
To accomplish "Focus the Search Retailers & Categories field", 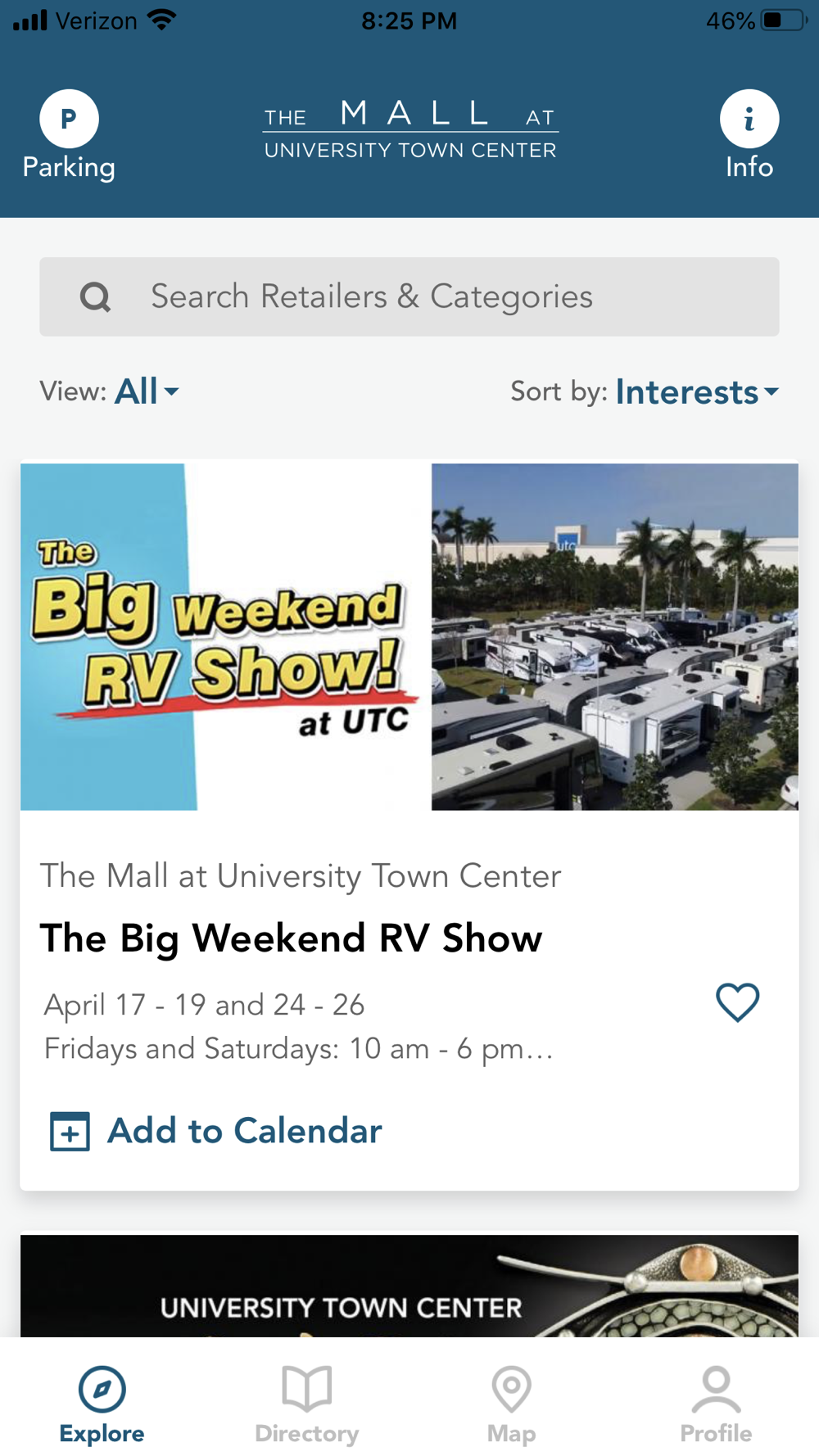I will 409,296.
